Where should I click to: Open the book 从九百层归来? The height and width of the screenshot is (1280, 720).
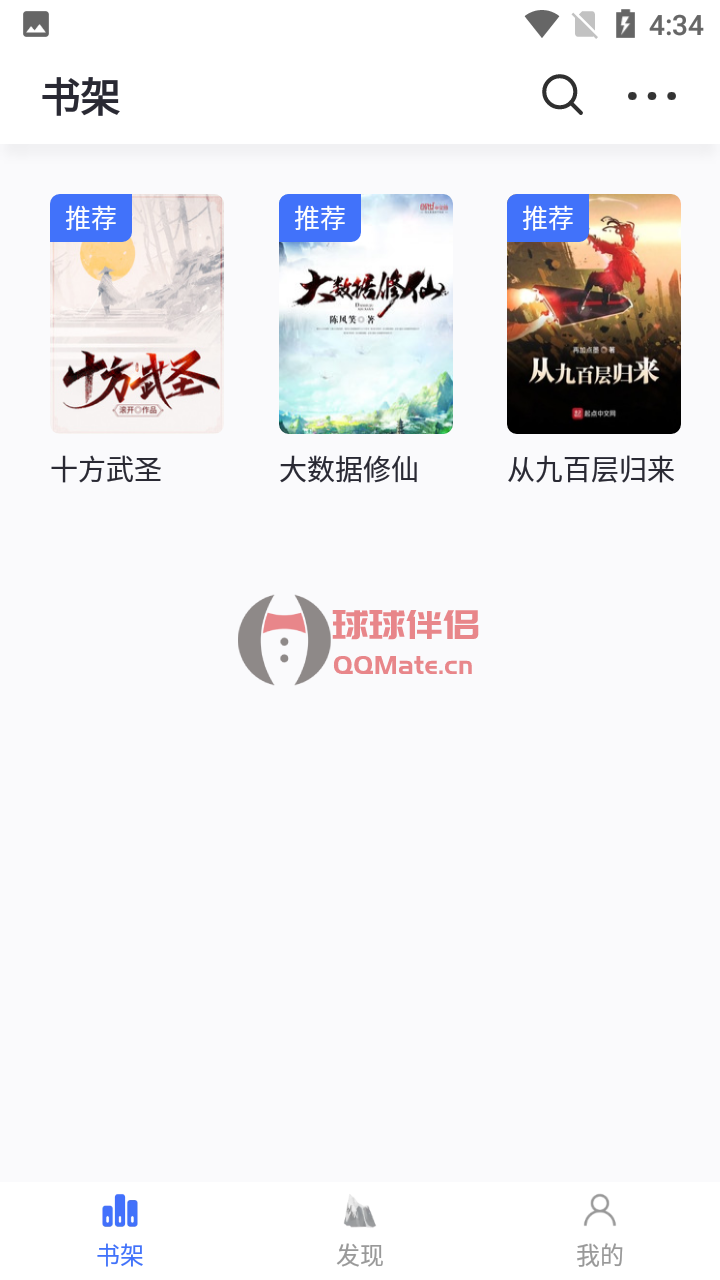pos(593,314)
